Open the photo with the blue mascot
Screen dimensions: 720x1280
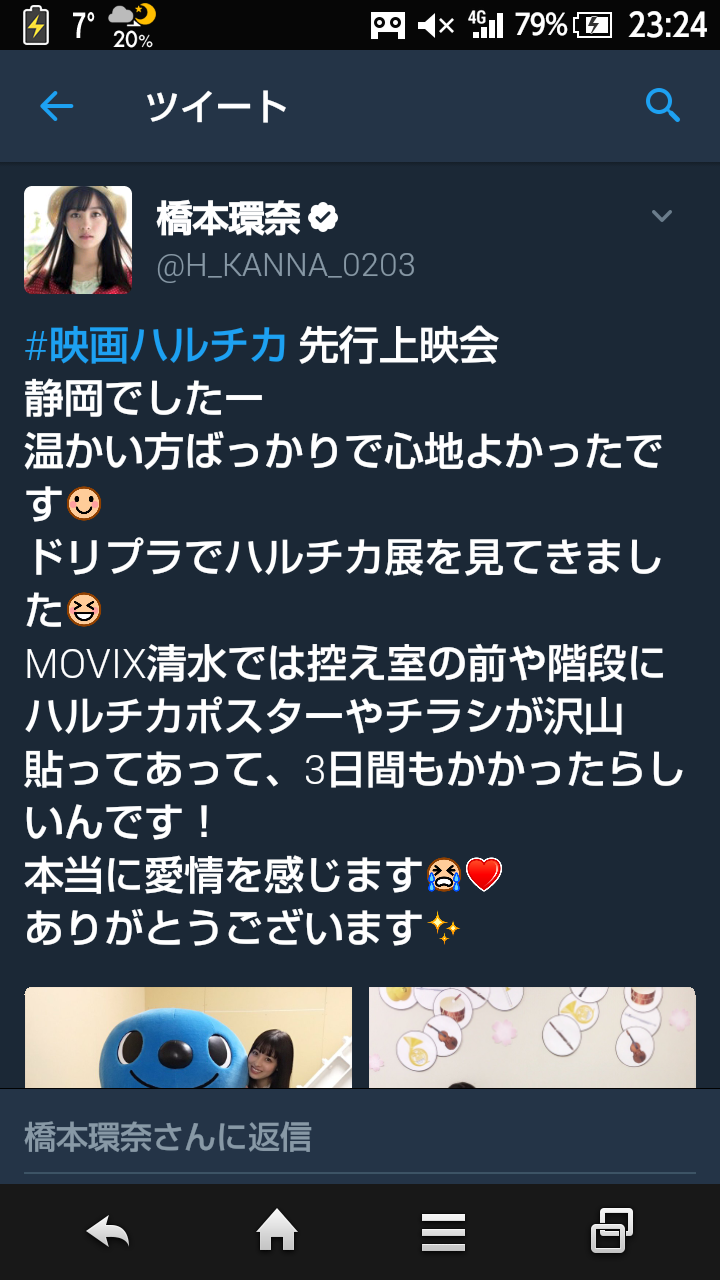[188, 1038]
